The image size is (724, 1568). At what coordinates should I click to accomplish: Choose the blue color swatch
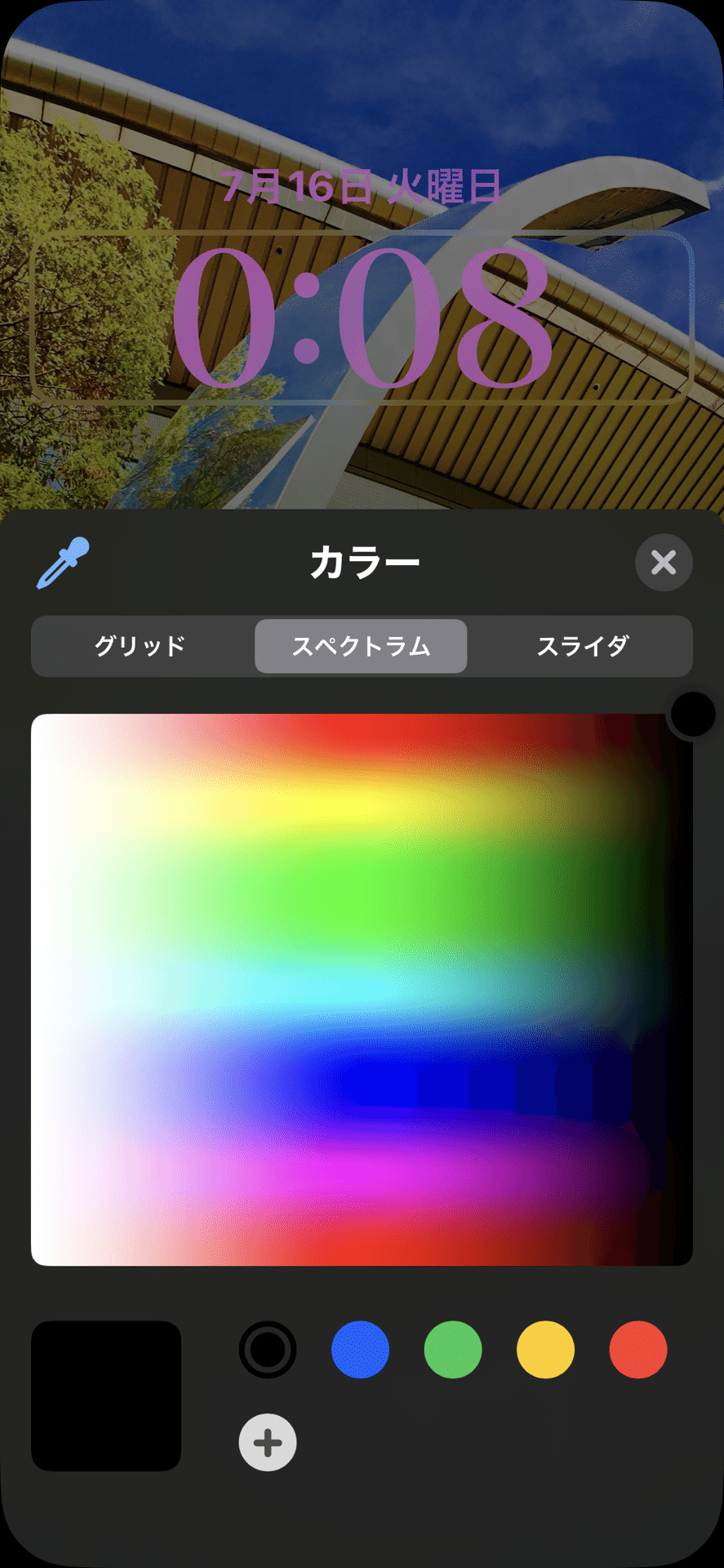(x=360, y=1349)
